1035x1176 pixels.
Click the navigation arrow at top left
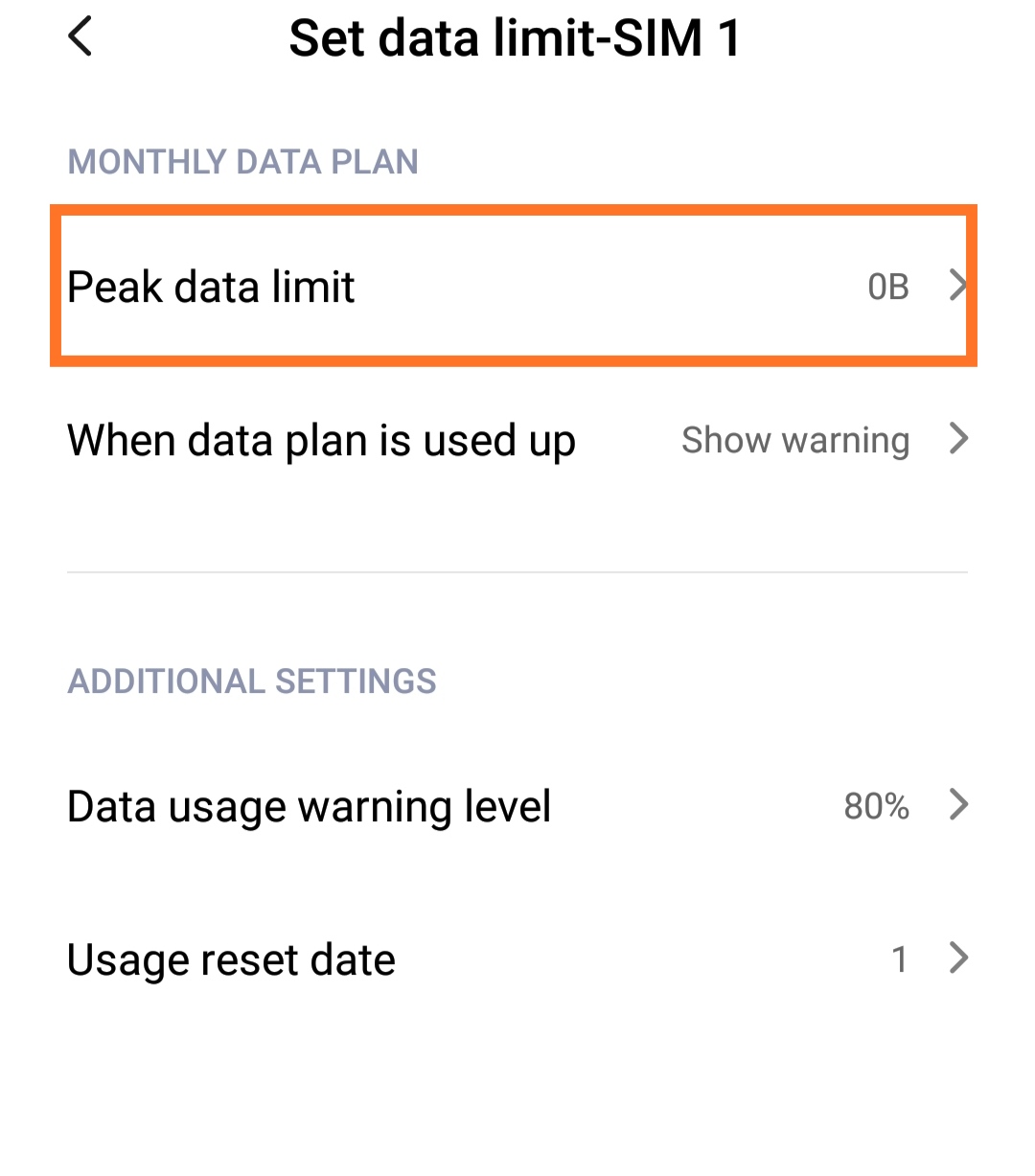[80, 36]
